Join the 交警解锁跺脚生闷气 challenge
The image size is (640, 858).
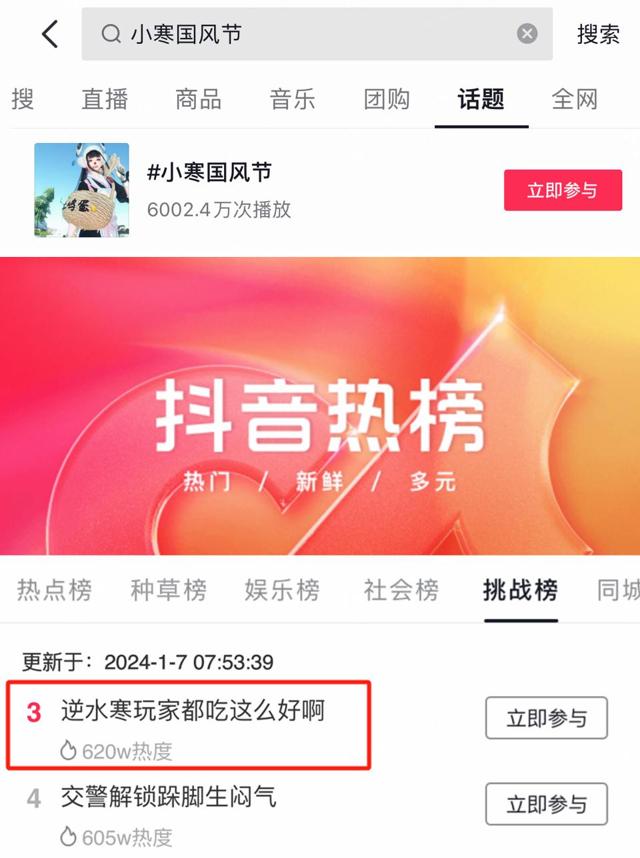pos(546,804)
